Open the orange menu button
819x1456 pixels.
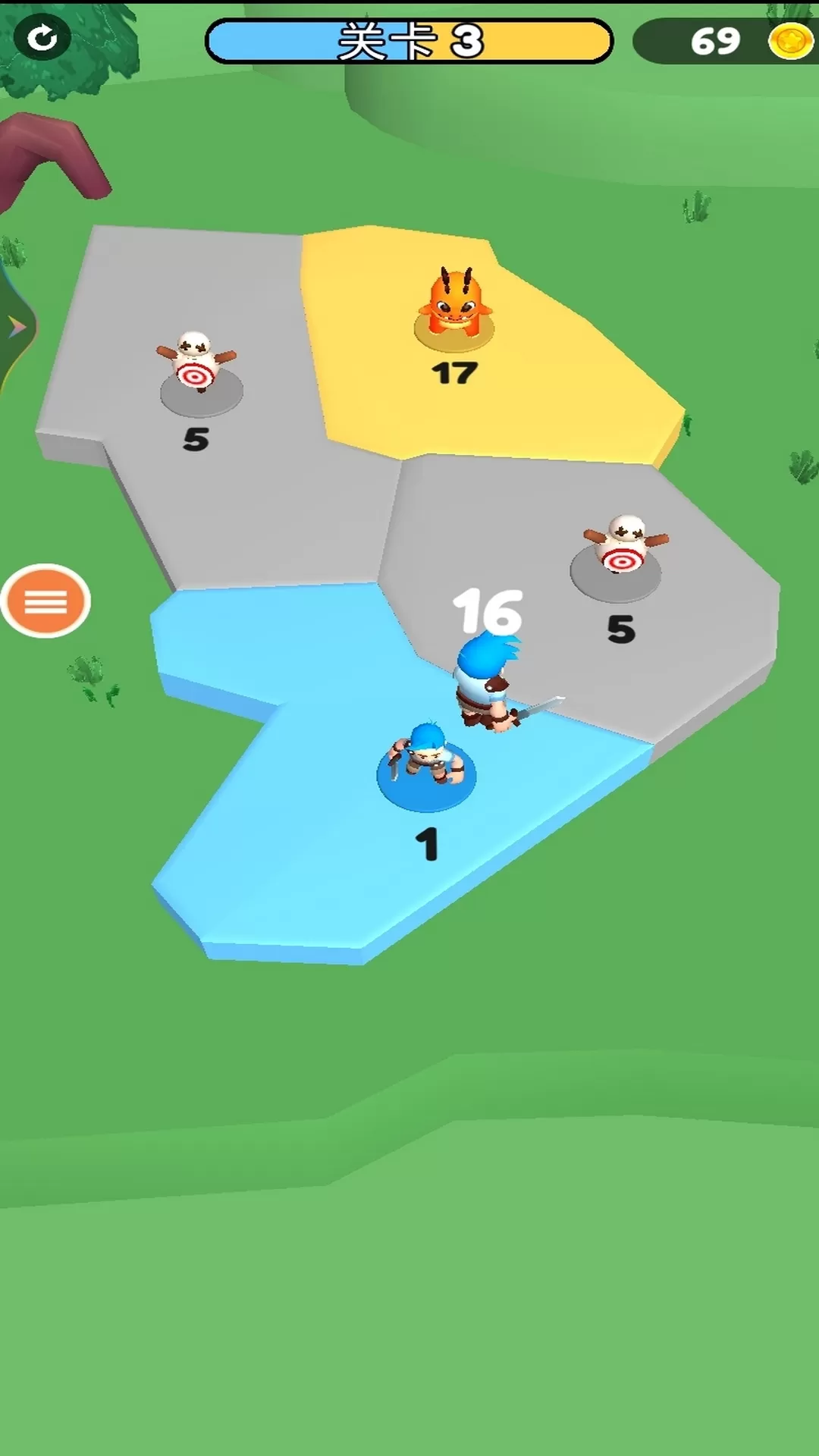(x=46, y=601)
